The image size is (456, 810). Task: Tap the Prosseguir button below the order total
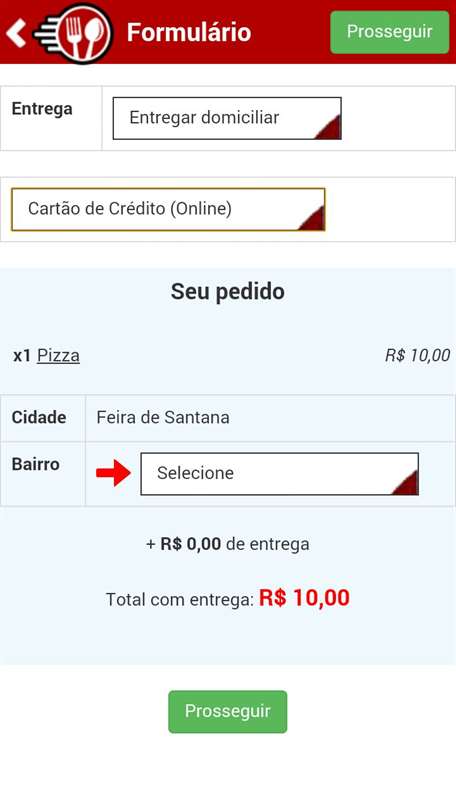(x=228, y=711)
